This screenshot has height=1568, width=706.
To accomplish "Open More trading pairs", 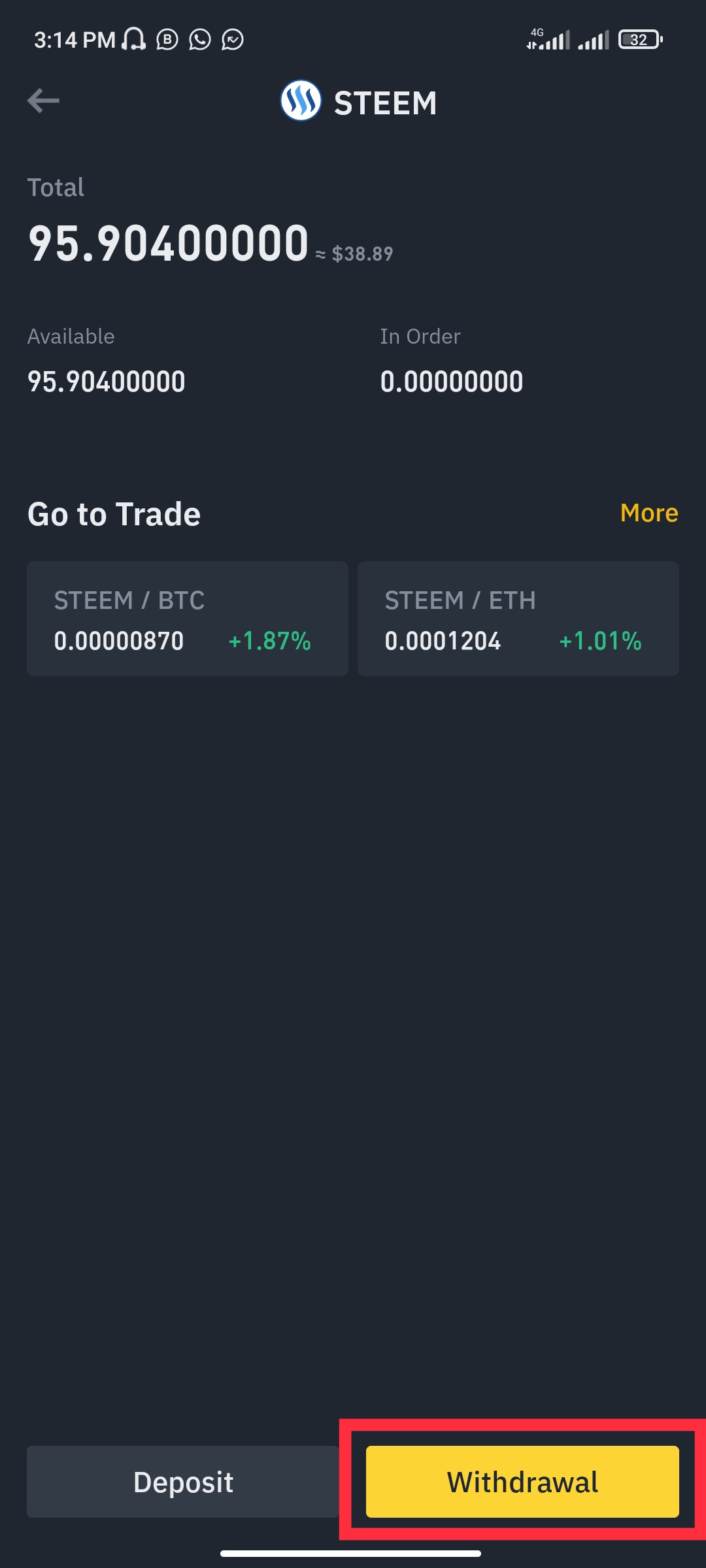I will [648, 513].
